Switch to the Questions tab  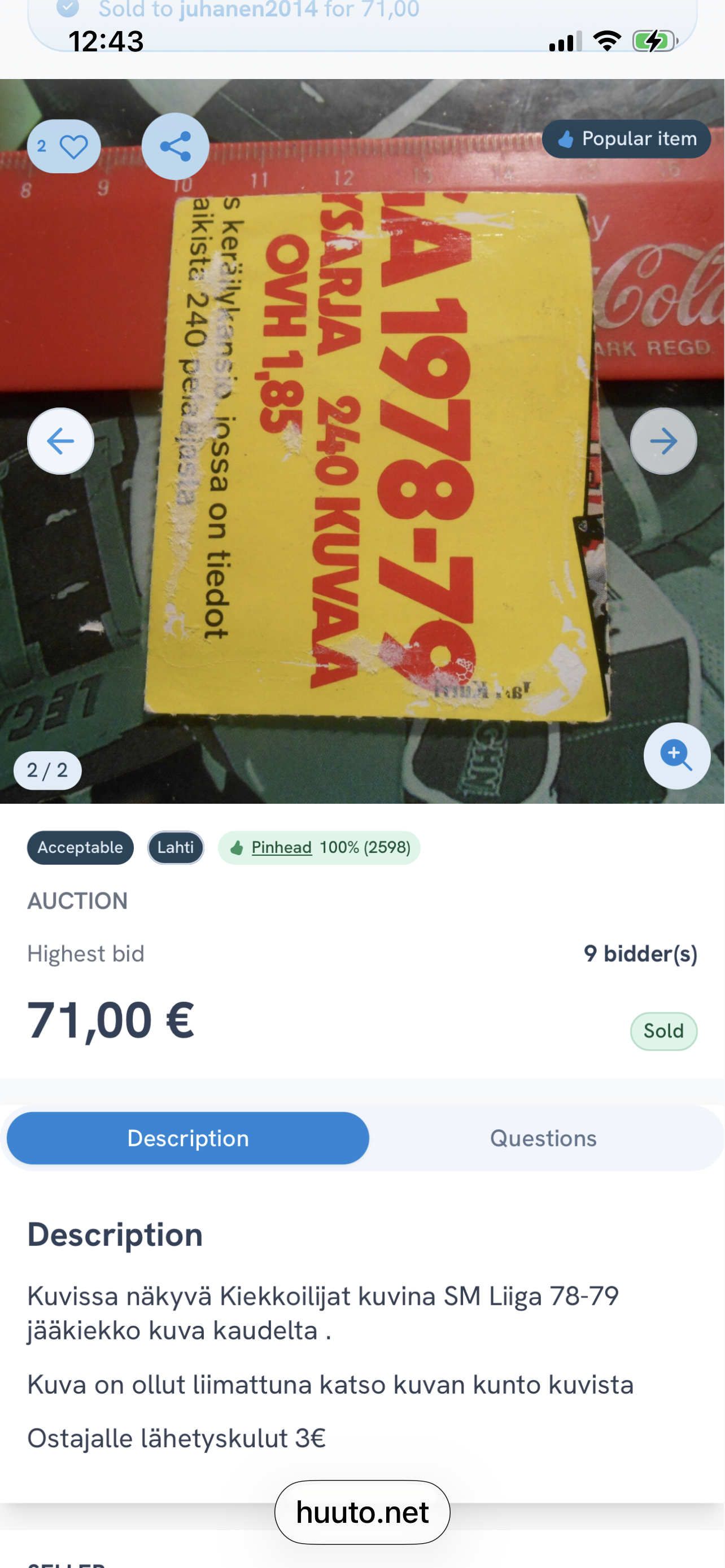tap(543, 1138)
